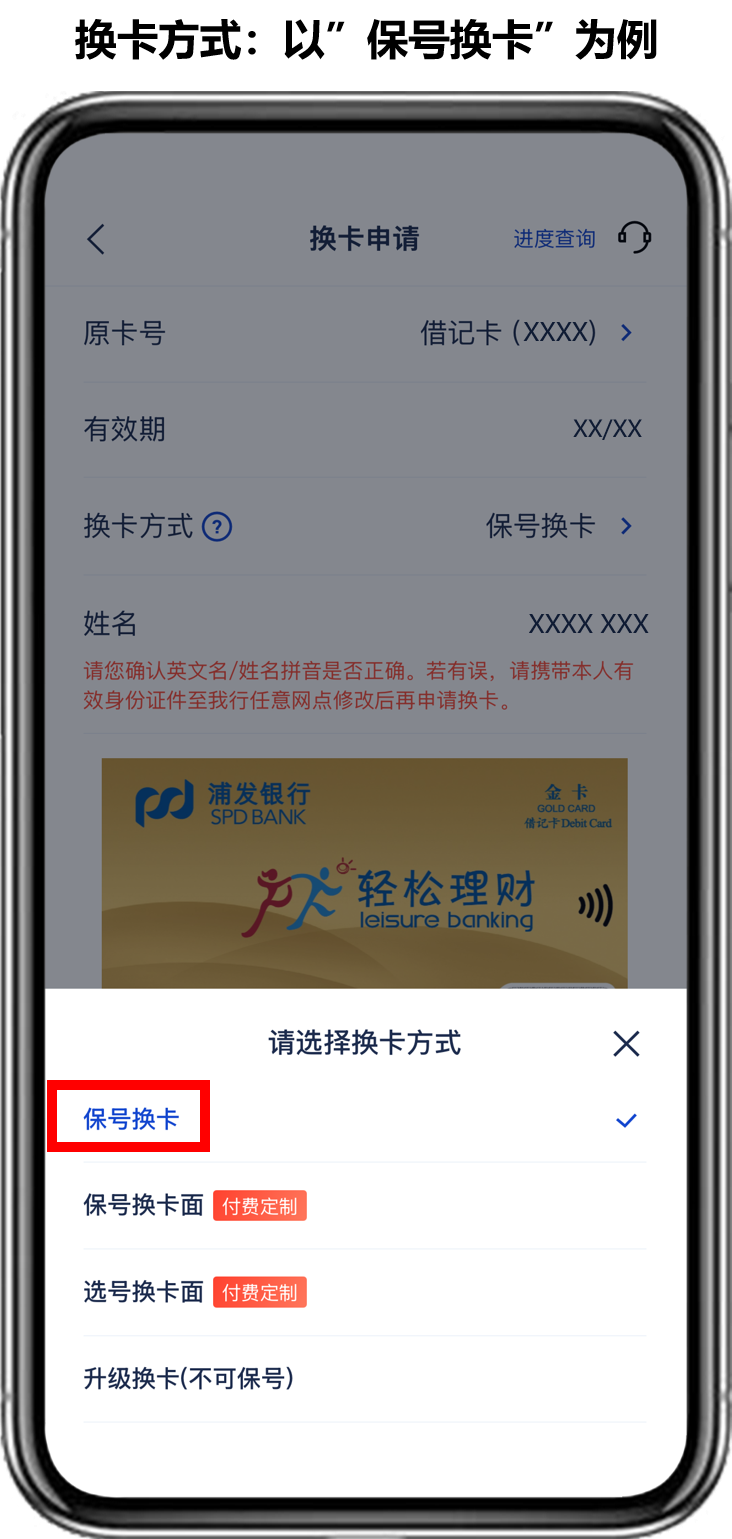Open 进度查询 link
Image resolution: width=732 pixels, height=1539 pixels.
point(554,239)
